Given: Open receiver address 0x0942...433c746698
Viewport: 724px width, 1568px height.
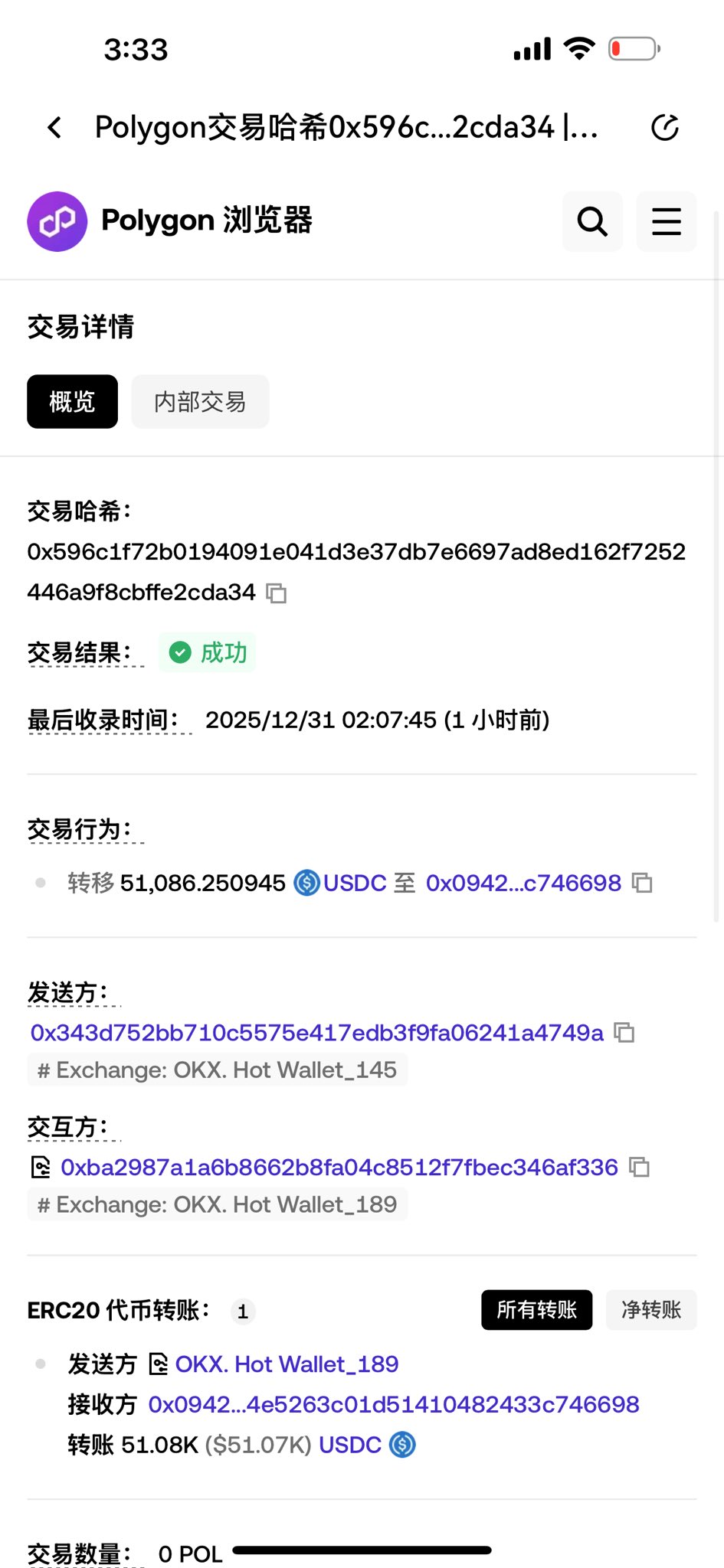Looking at the screenshot, I should 394,1405.
